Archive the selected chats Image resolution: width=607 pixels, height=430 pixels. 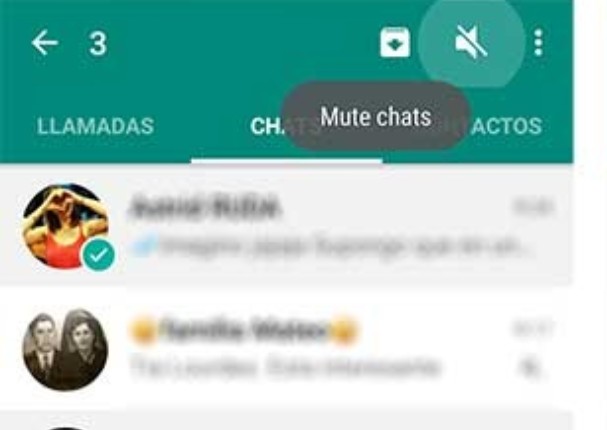[395, 43]
